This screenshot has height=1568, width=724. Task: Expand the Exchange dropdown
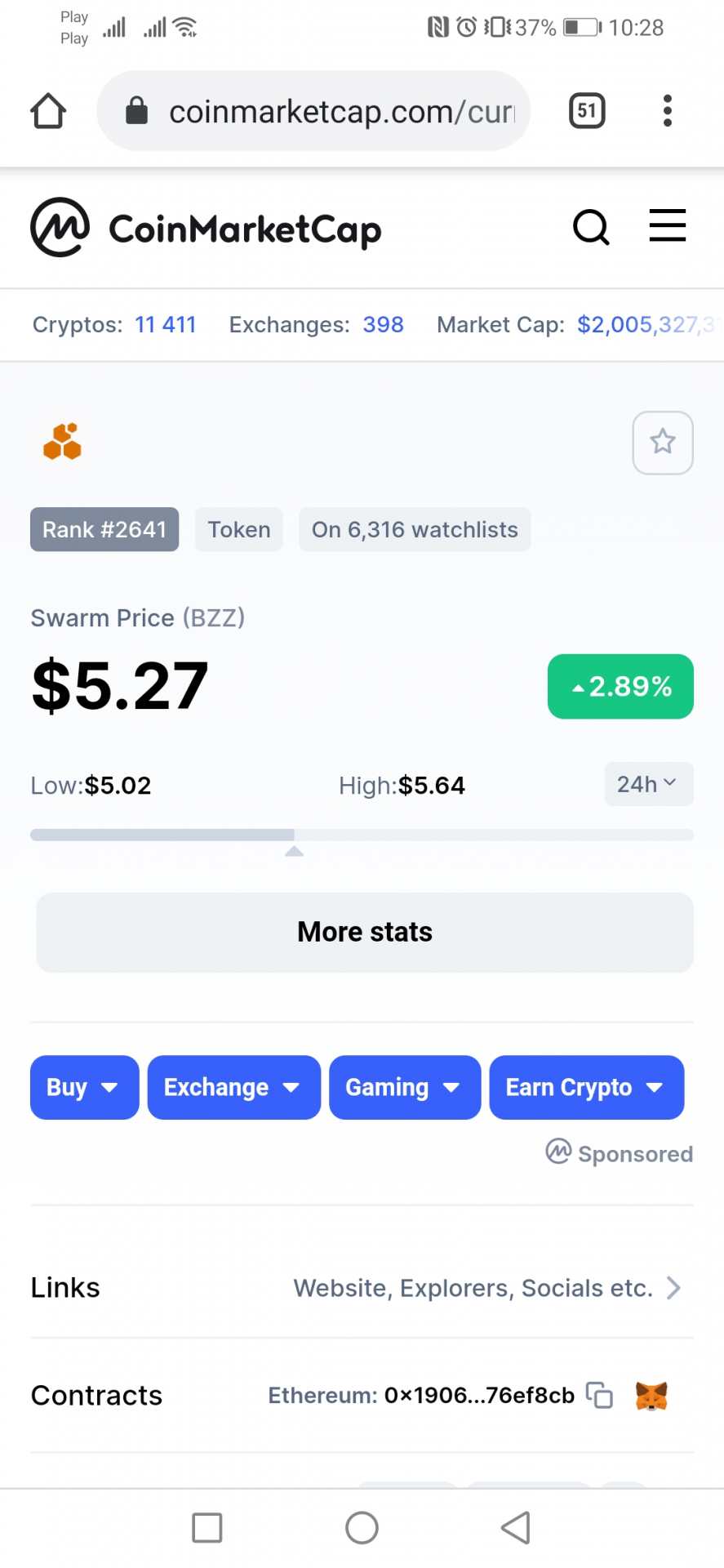[x=233, y=1087]
